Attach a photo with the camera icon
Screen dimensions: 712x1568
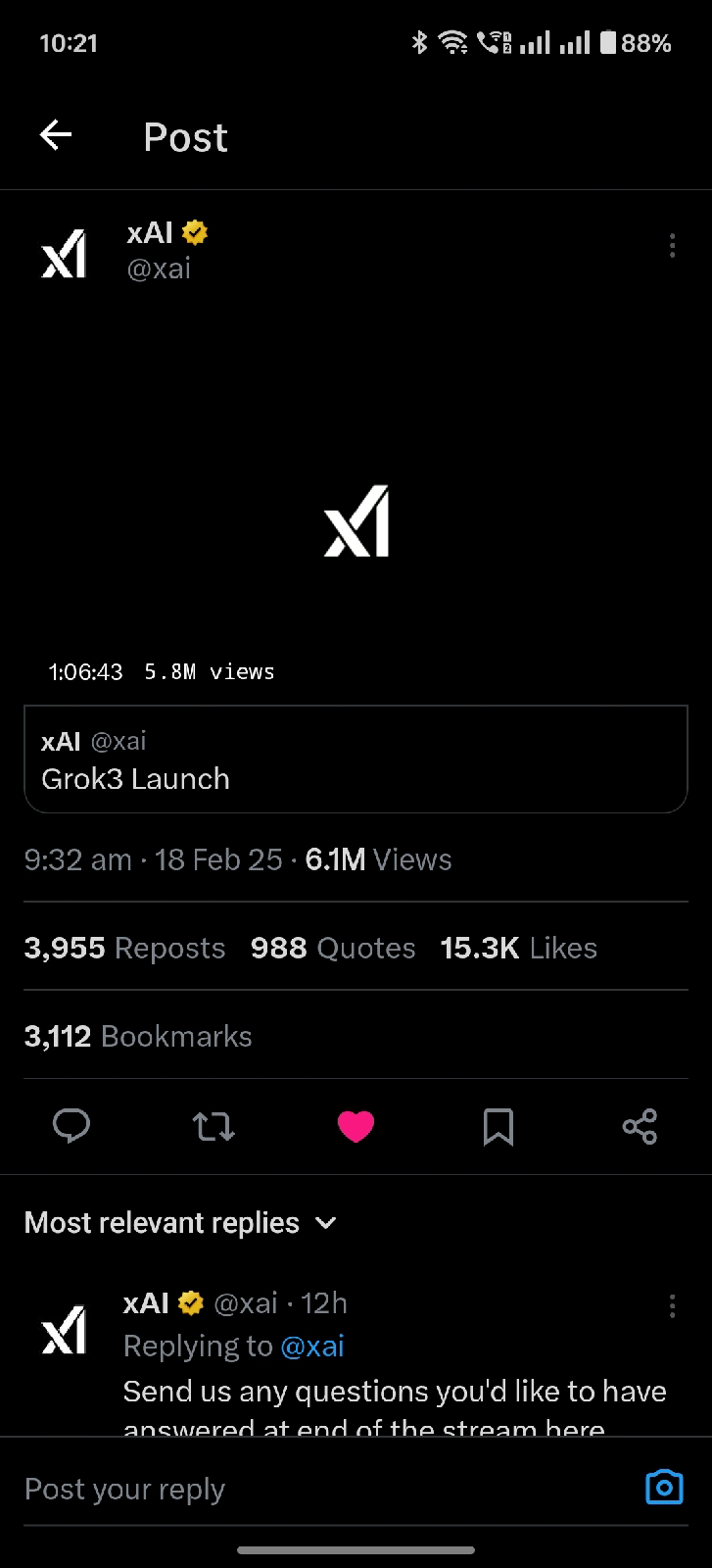[664, 1488]
